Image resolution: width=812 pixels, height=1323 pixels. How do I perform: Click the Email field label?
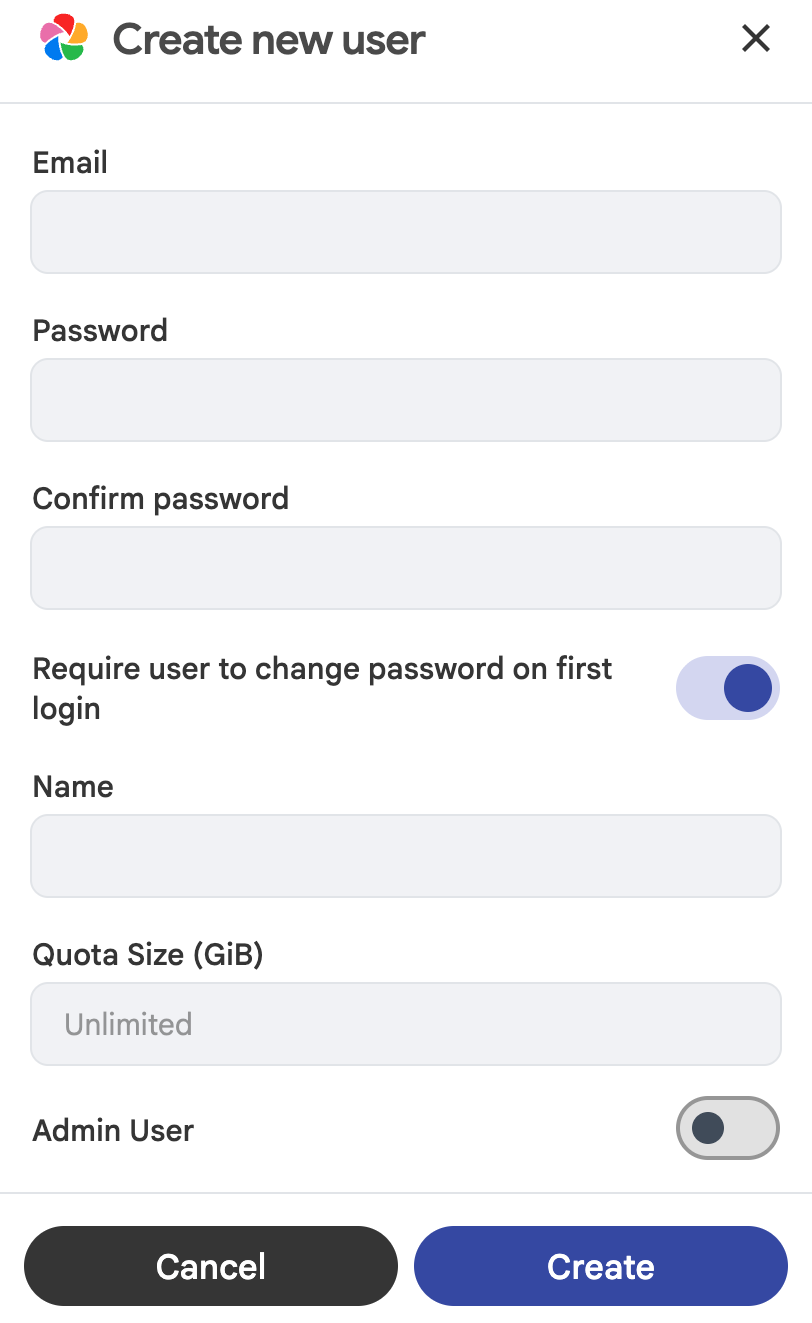(x=69, y=162)
